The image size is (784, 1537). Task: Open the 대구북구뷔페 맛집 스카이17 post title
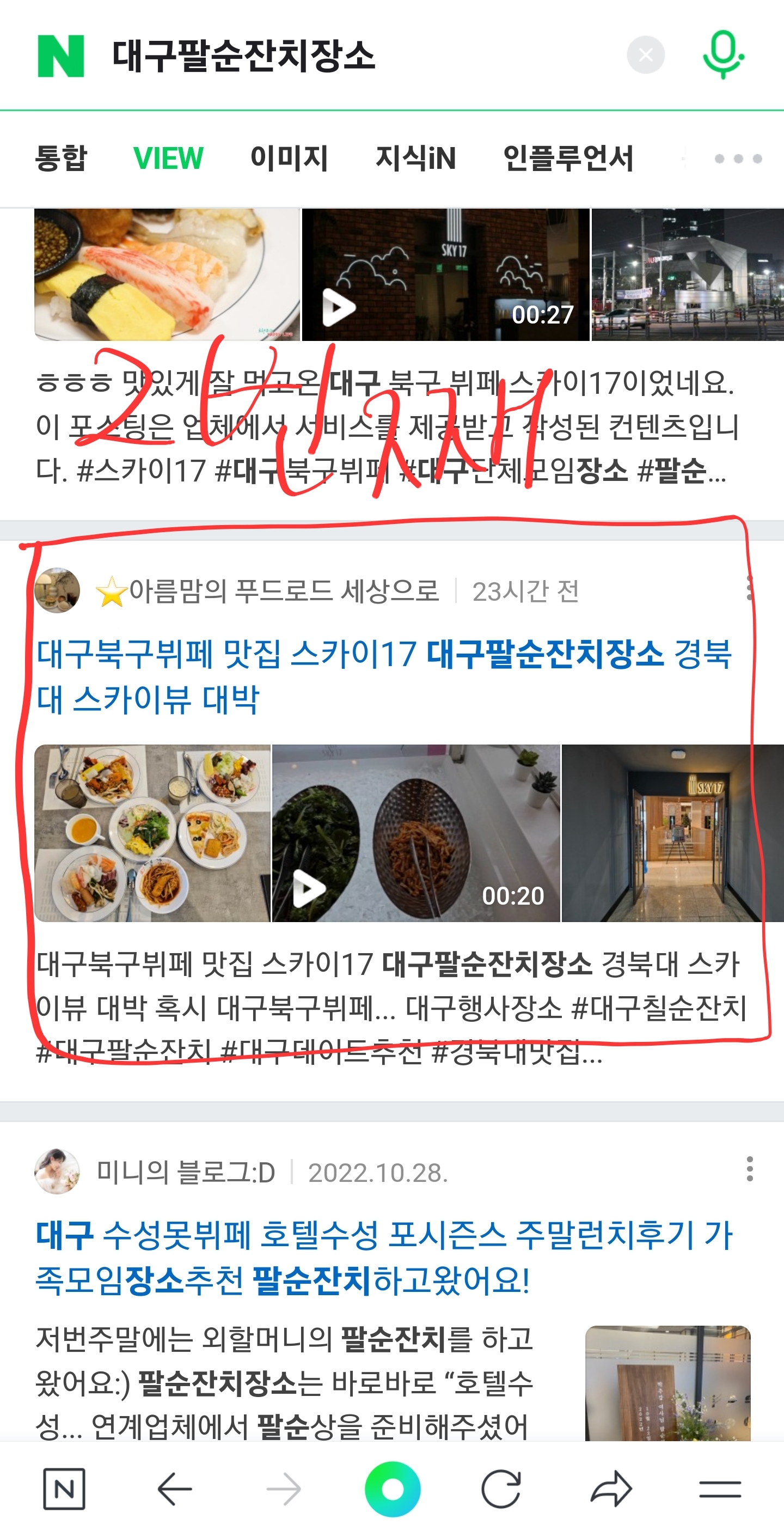pyautogui.click(x=383, y=675)
